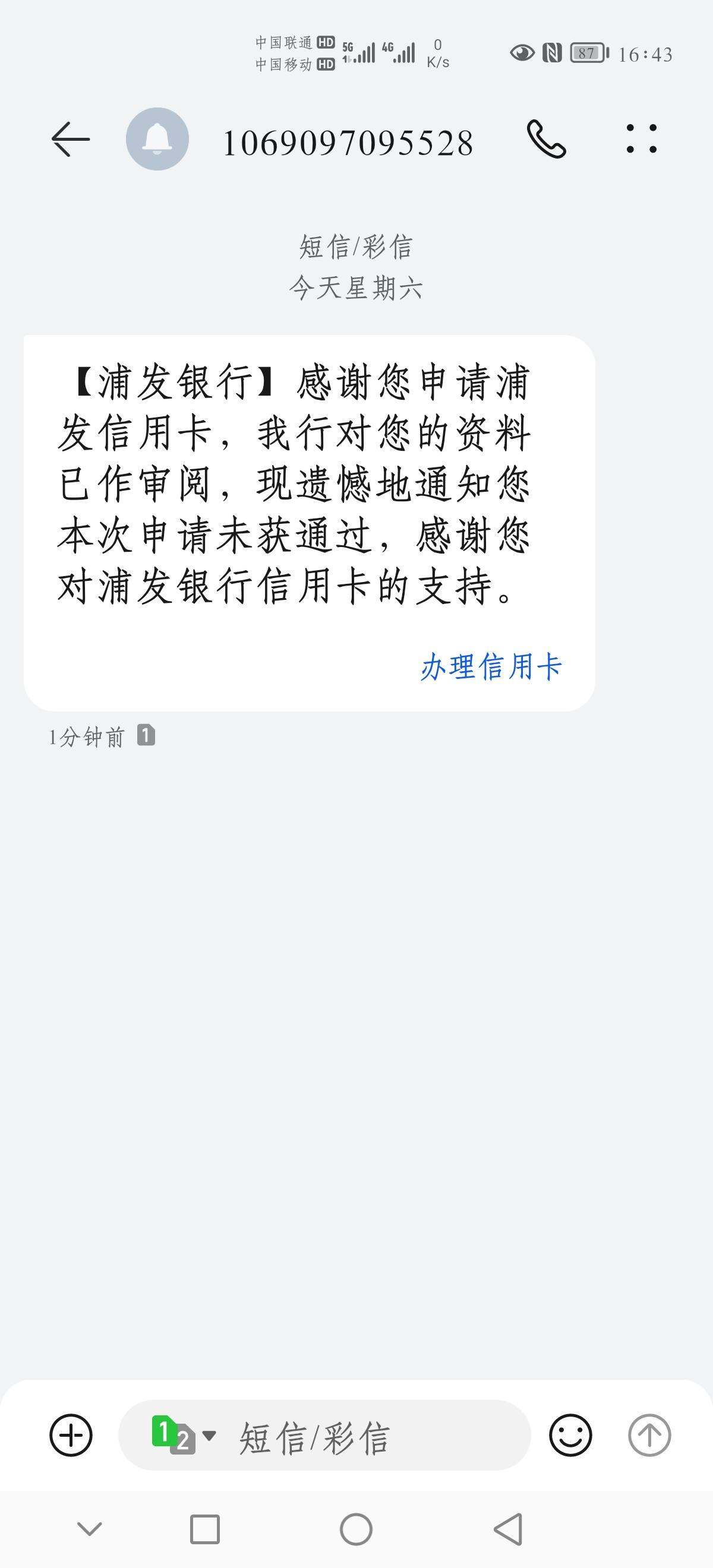Switch SIM card with the 1/2 selector
Viewport: 713px width, 1568px height.
(182, 1436)
